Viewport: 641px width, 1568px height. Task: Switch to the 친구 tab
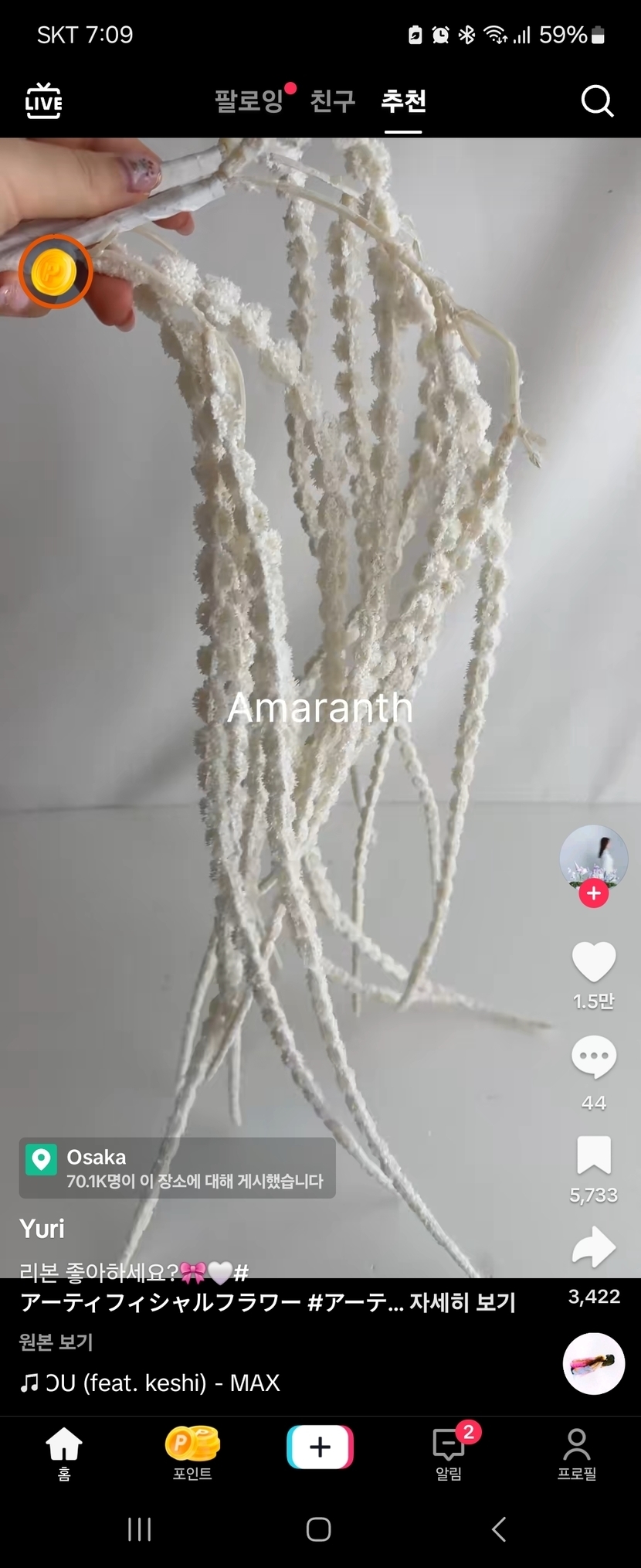click(x=332, y=100)
